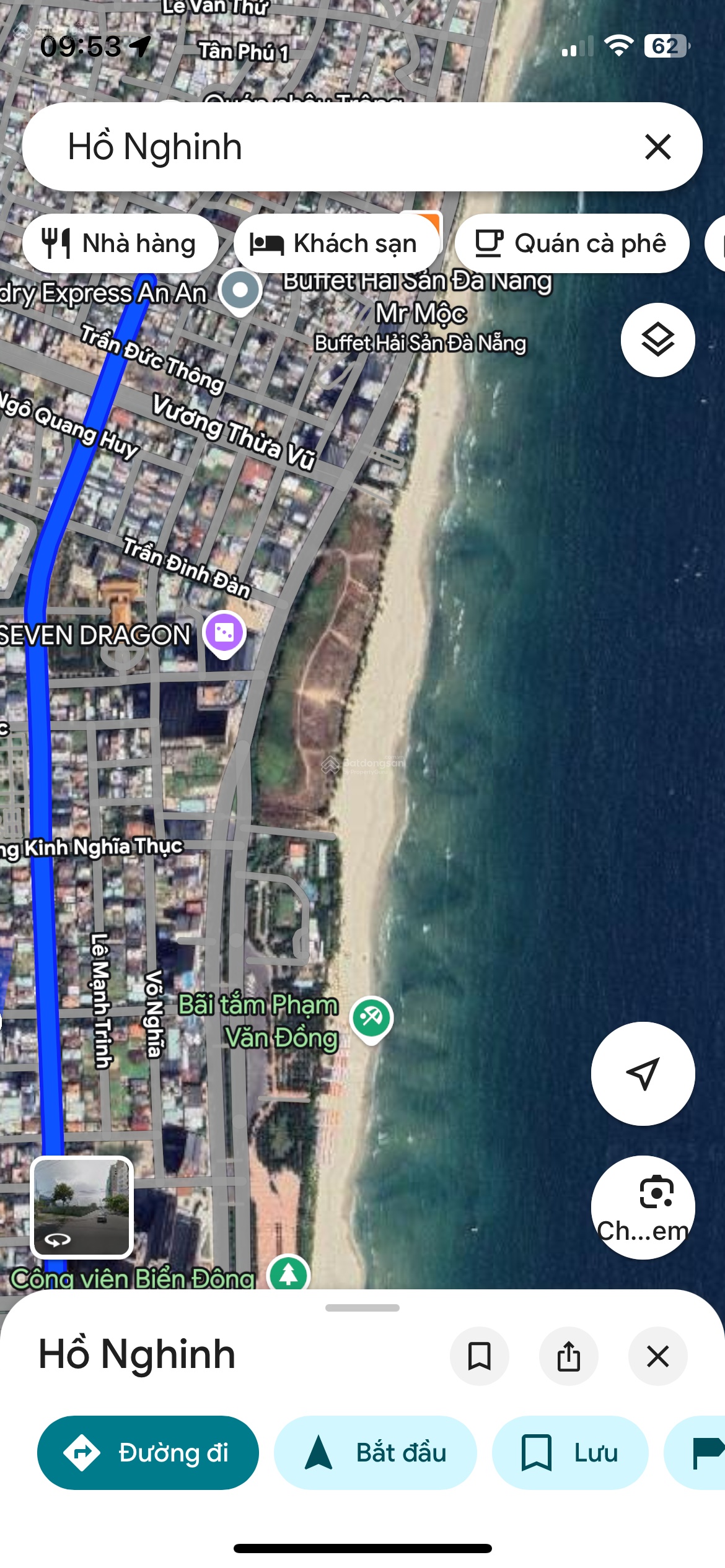The image size is (725, 1568).
Task: Filter by Nhà hàng chip
Action: click(120, 243)
